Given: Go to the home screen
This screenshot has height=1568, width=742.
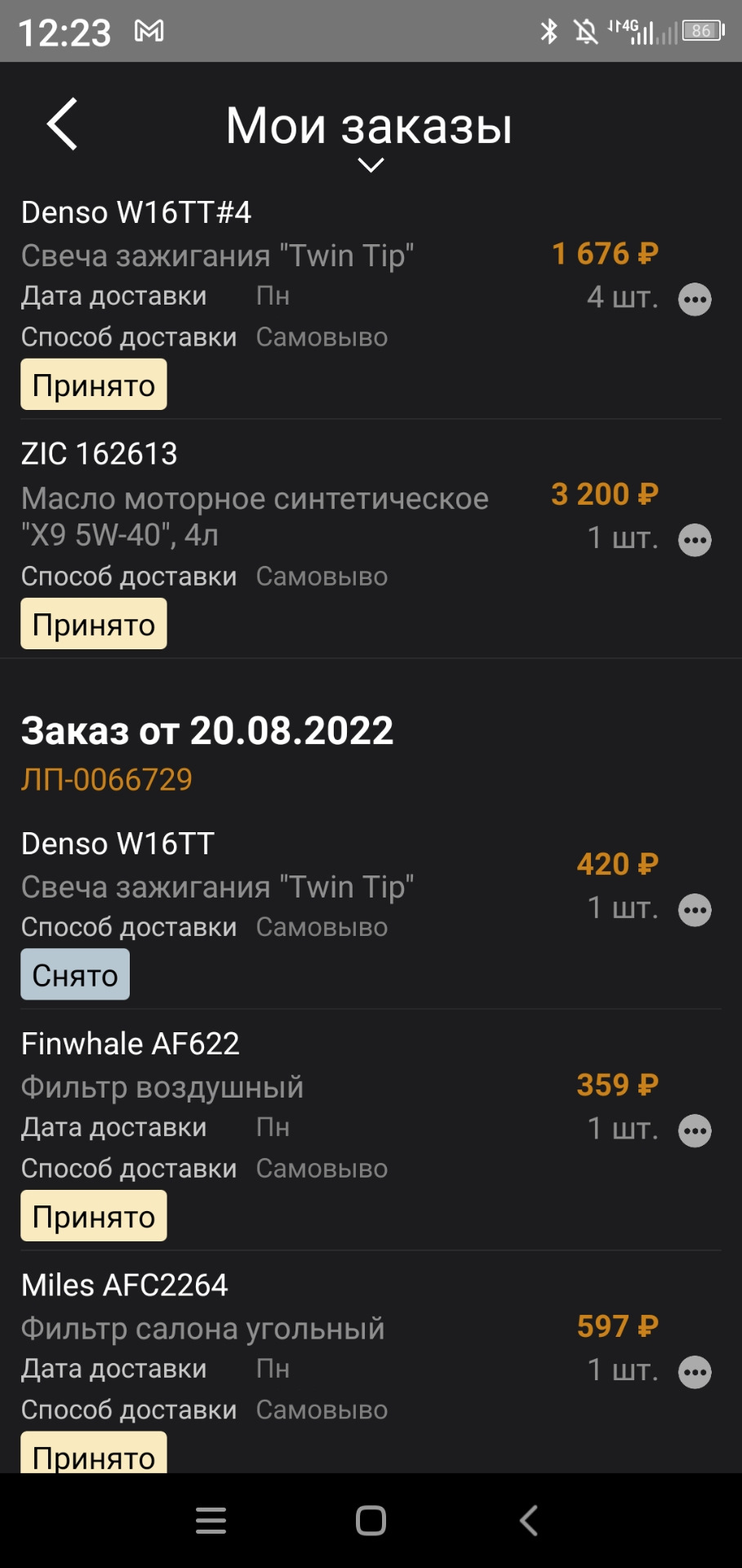Looking at the screenshot, I should [x=371, y=1521].
